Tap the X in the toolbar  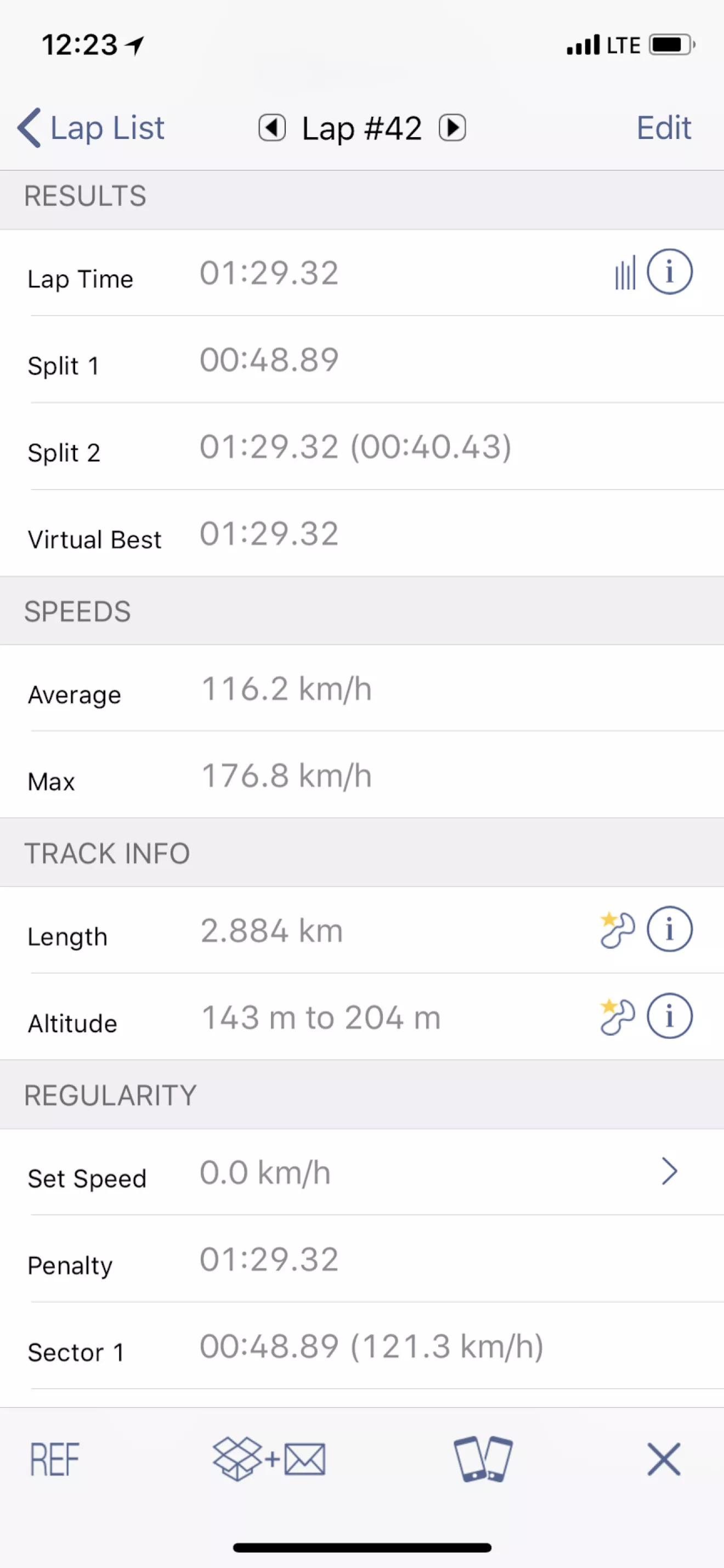tap(663, 1459)
